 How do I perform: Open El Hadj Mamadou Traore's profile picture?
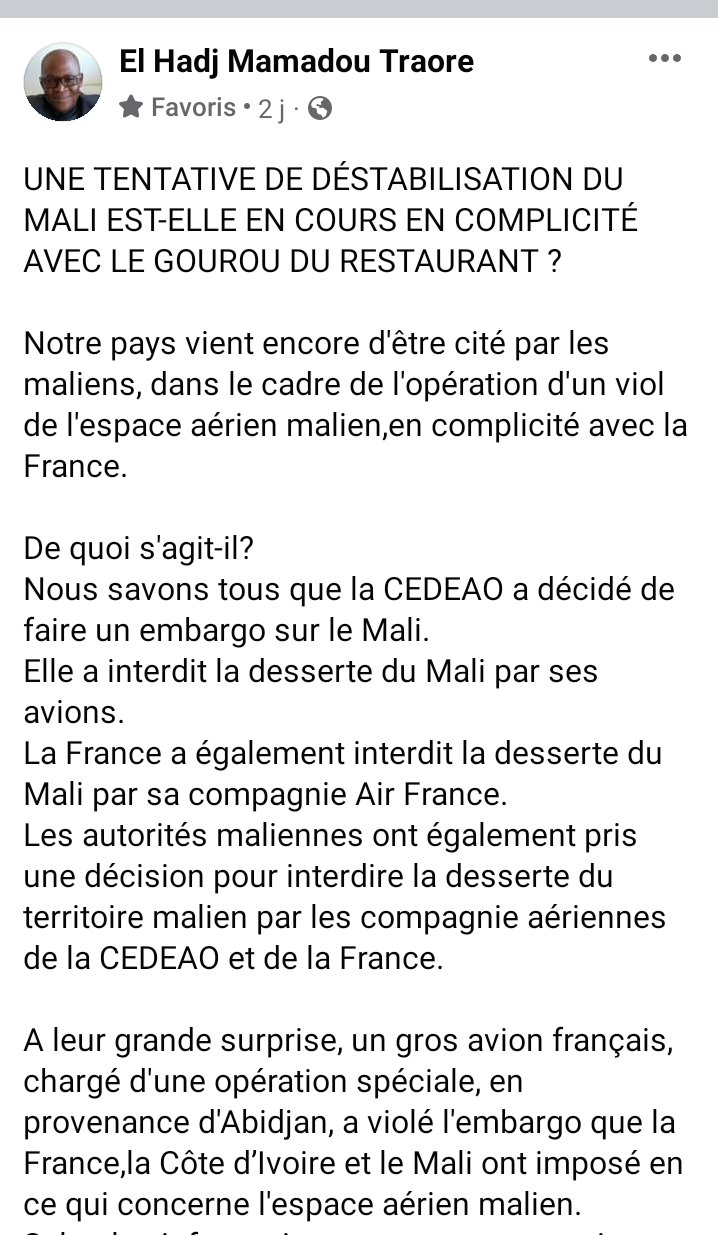click(x=63, y=82)
